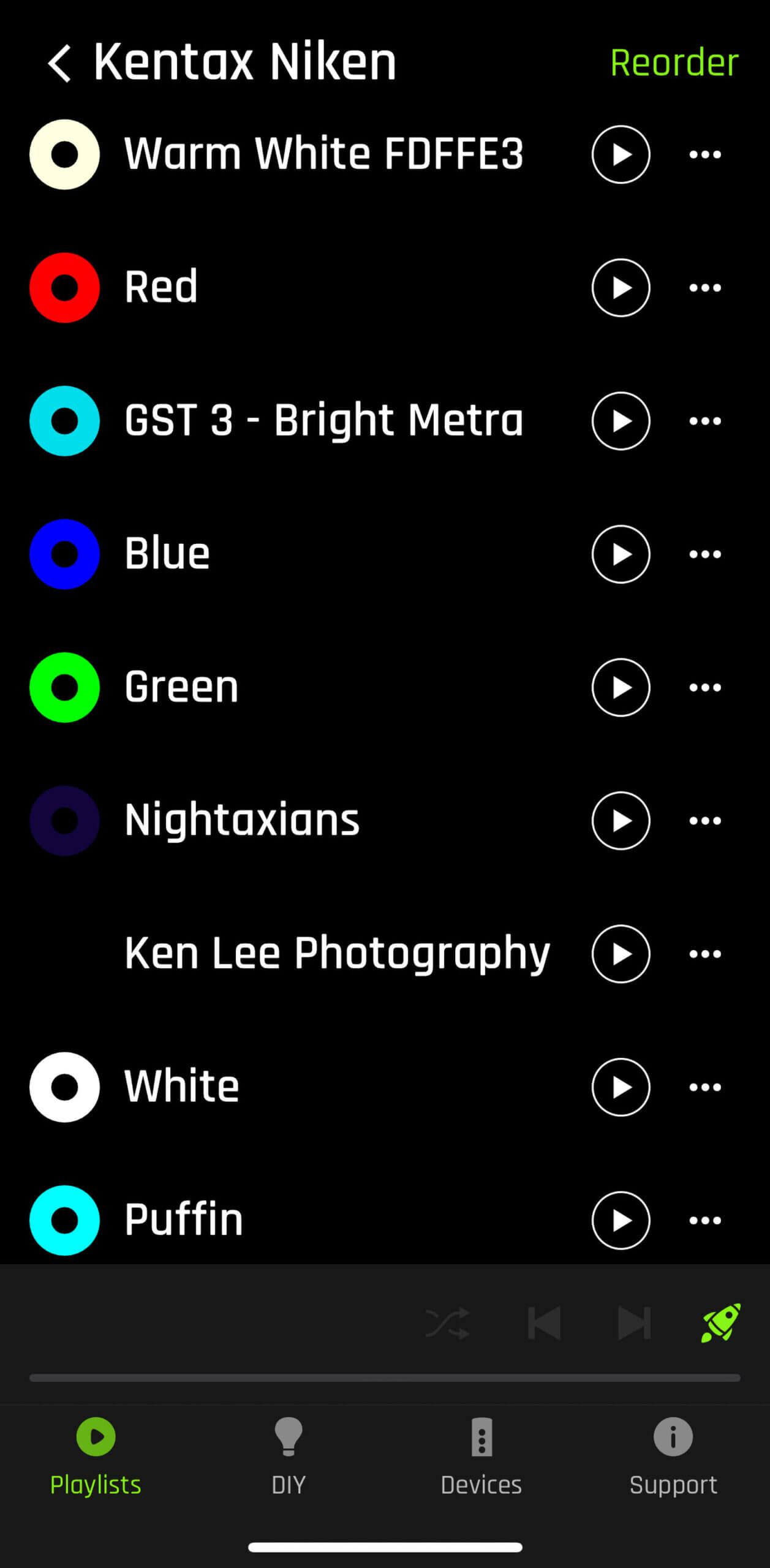
Task: Open the Support tab
Action: coord(673,1457)
